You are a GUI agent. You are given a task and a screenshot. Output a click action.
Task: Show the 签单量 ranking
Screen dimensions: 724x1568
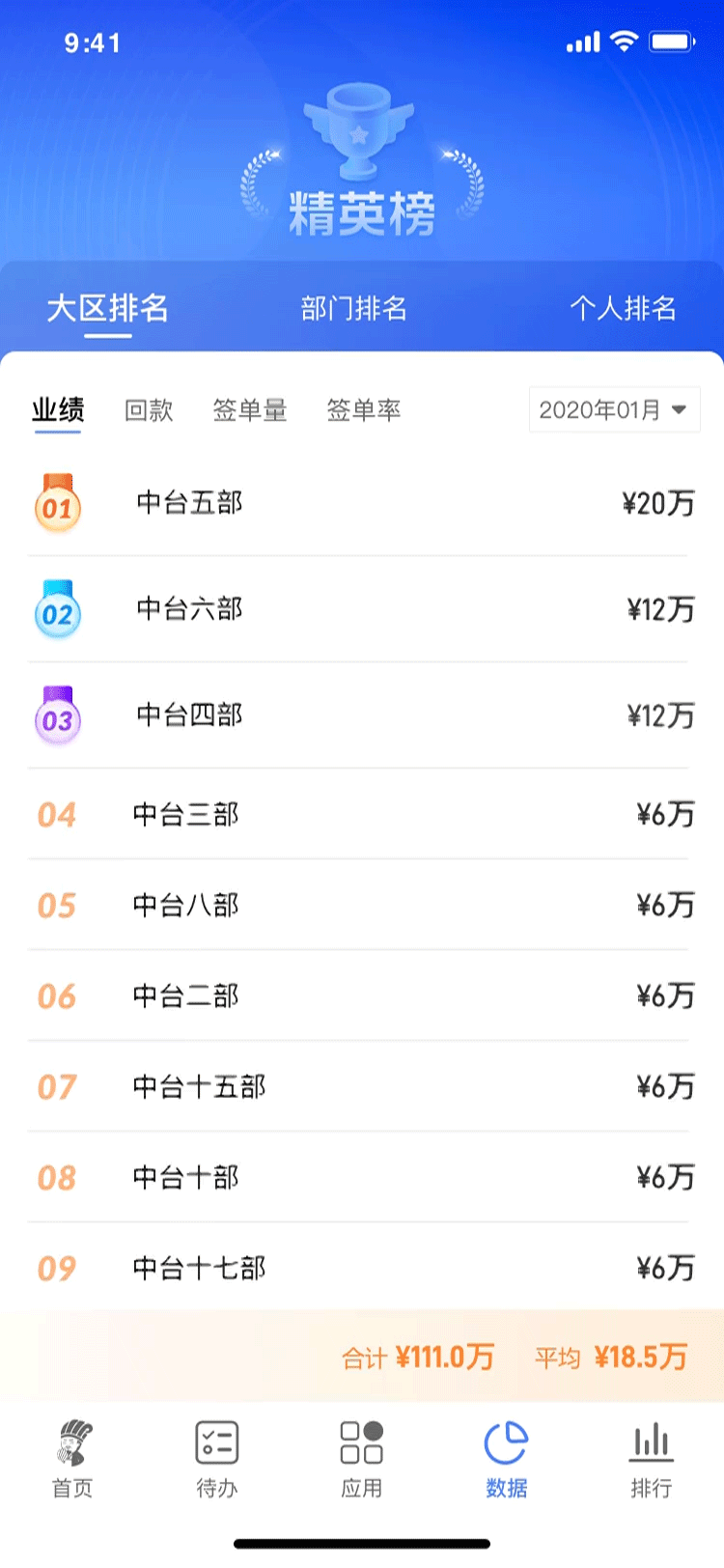tap(250, 410)
